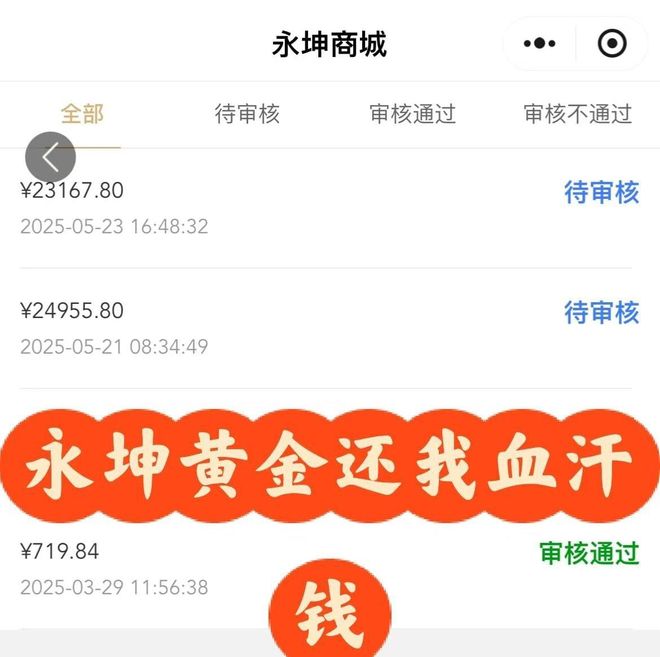Switch to the 全部 tab
The height and width of the screenshot is (657, 660).
point(82,114)
